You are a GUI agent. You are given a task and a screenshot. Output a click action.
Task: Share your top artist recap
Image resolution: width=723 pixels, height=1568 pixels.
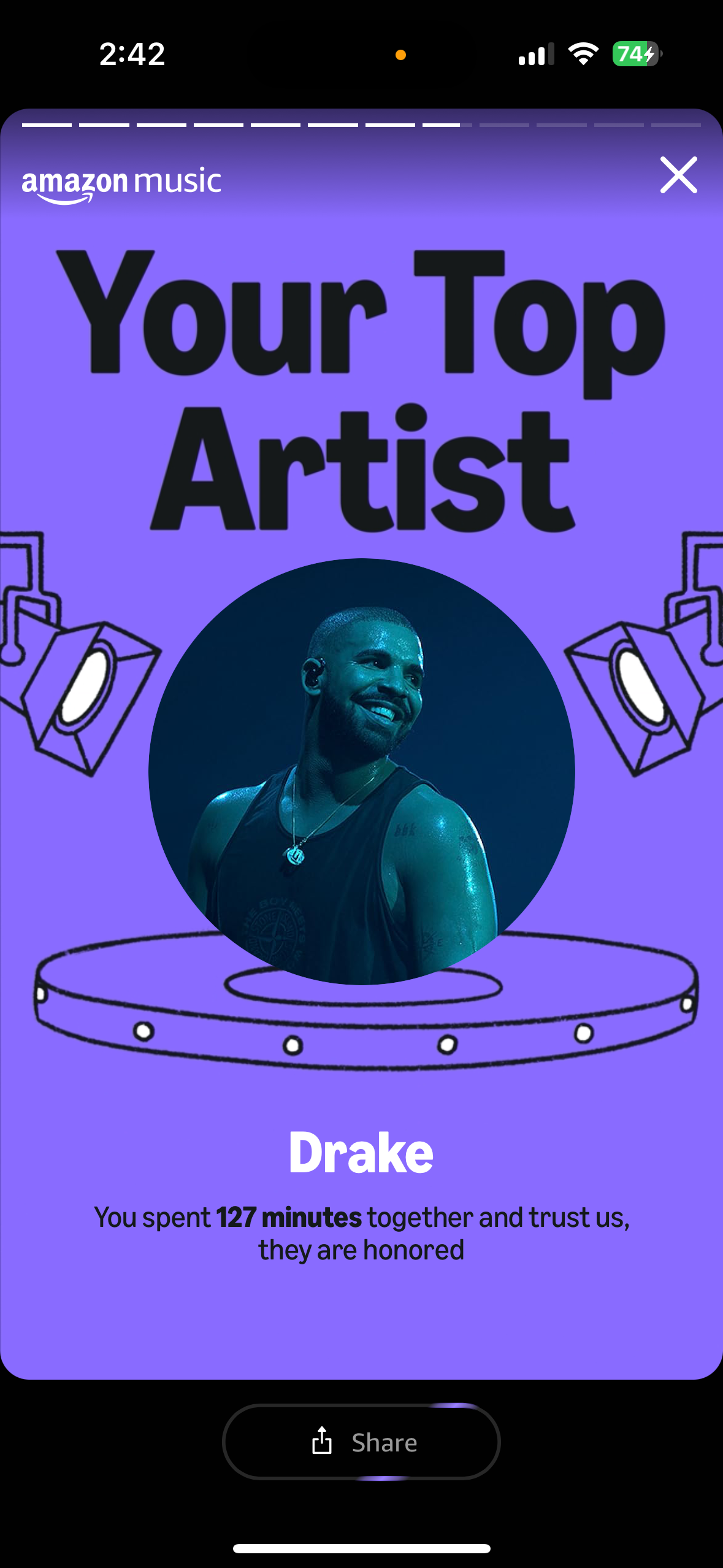pyautogui.click(x=361, y=1442)
